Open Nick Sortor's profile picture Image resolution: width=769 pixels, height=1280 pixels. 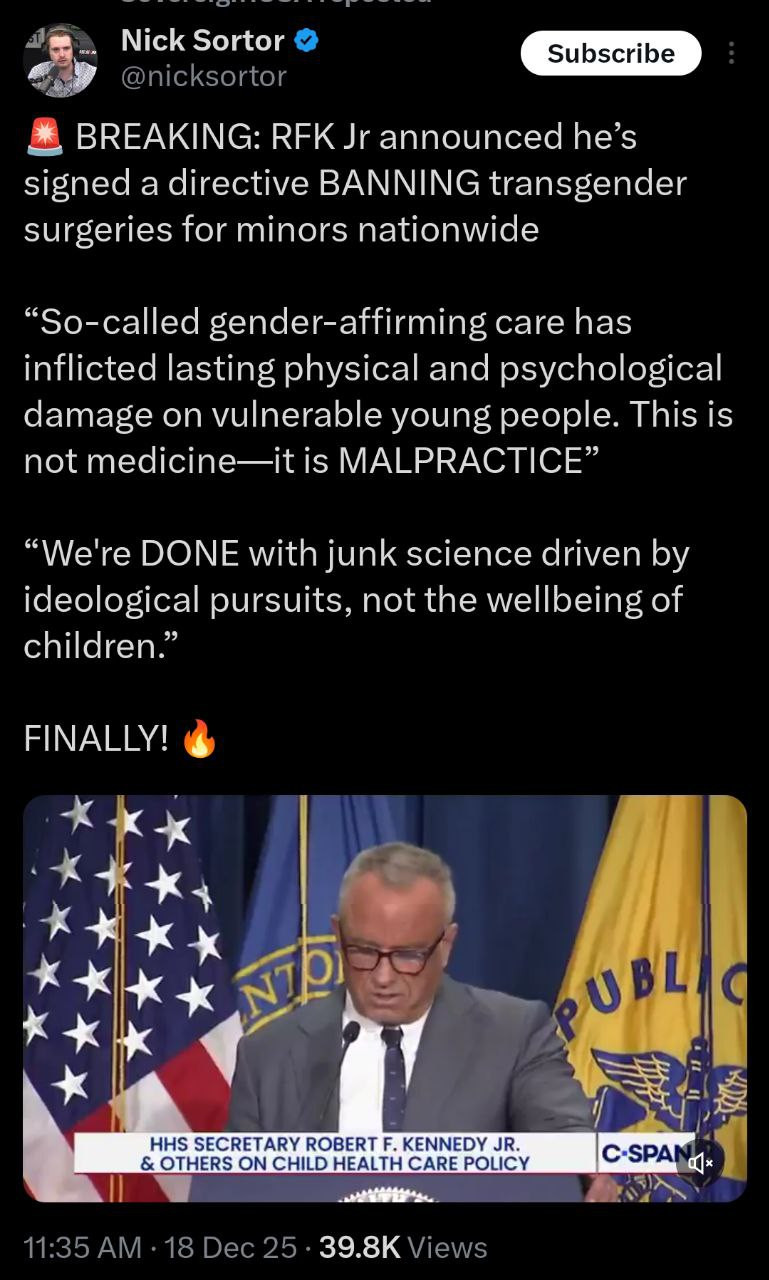60,60
